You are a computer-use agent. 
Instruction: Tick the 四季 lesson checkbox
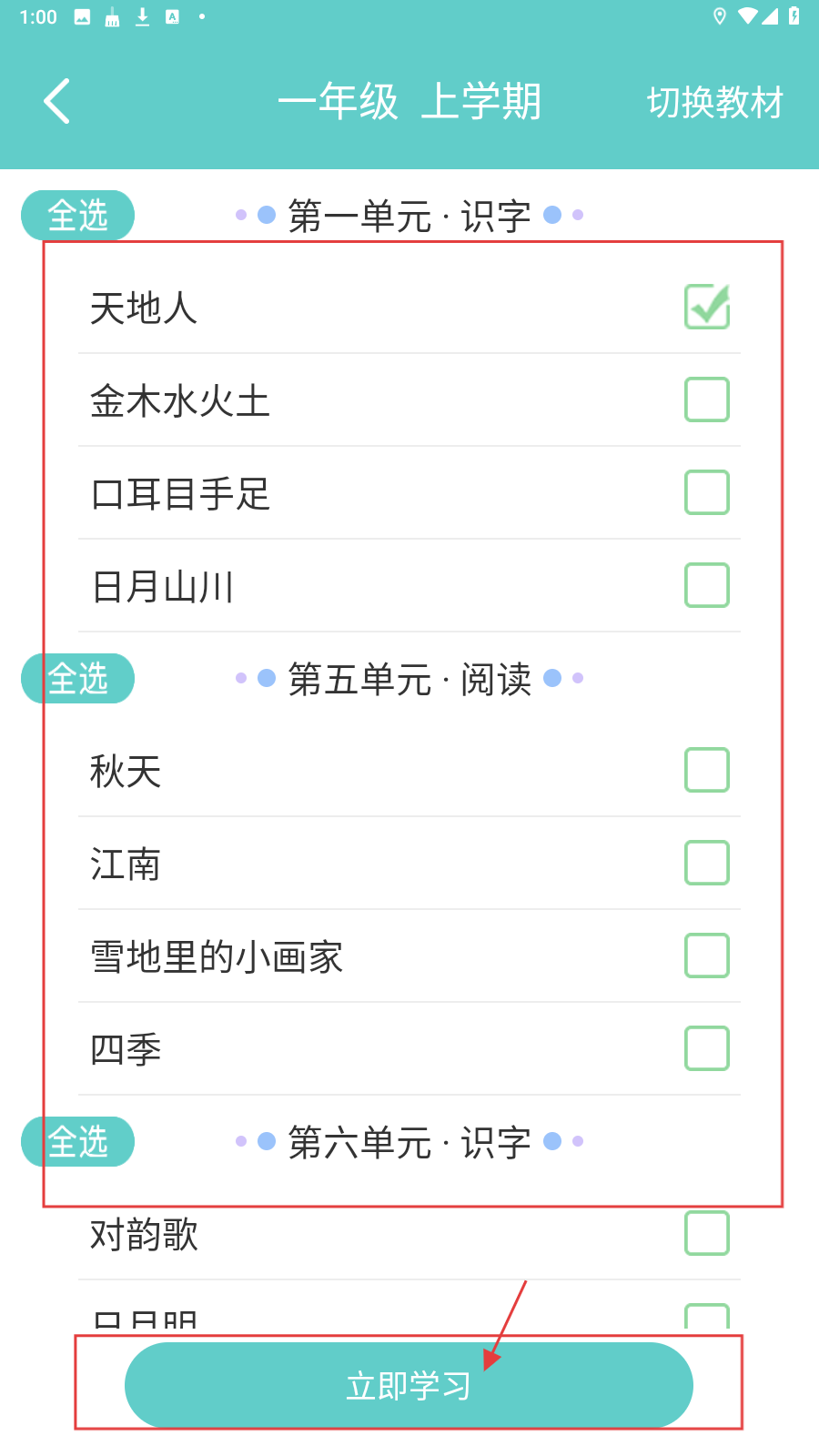(707, 1048)
